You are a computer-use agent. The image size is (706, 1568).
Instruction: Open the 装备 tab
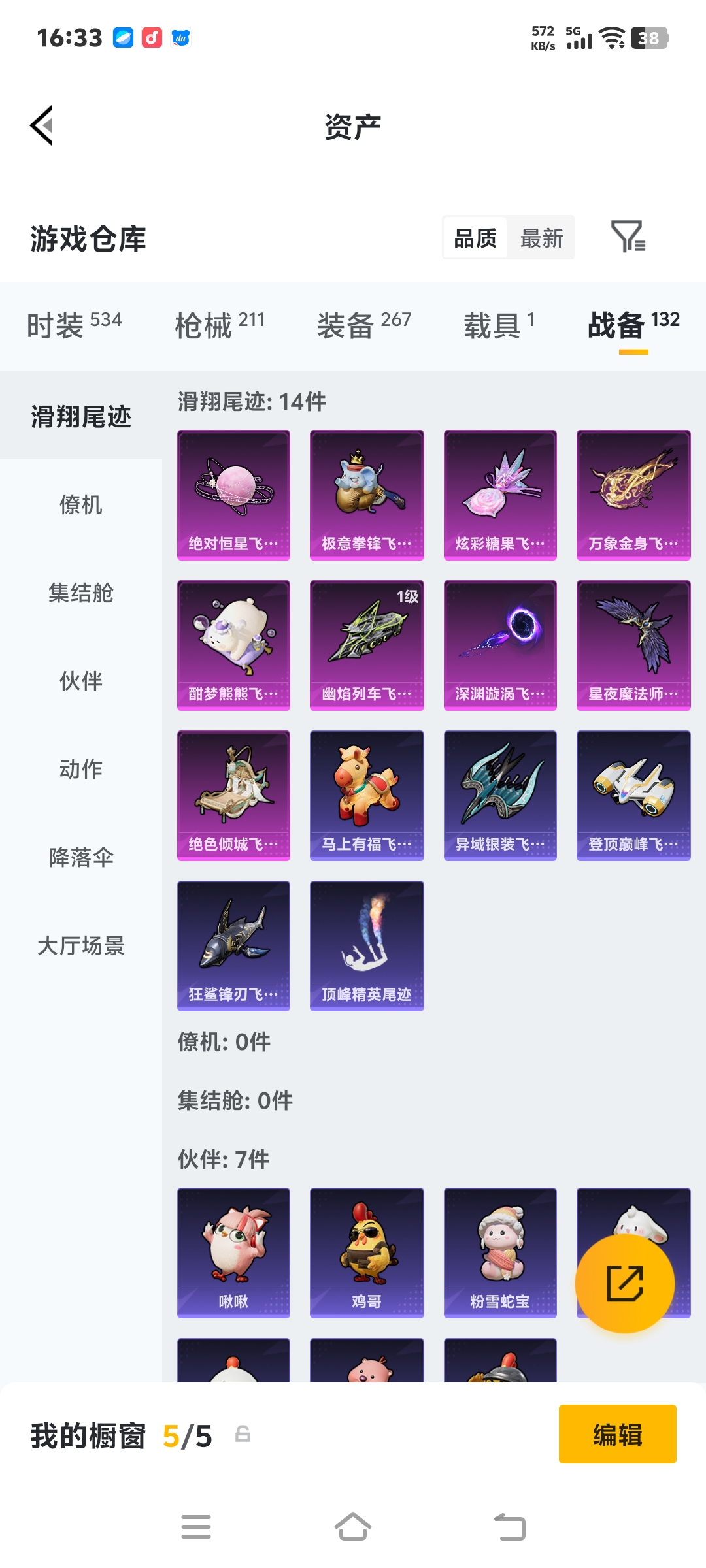363,325
